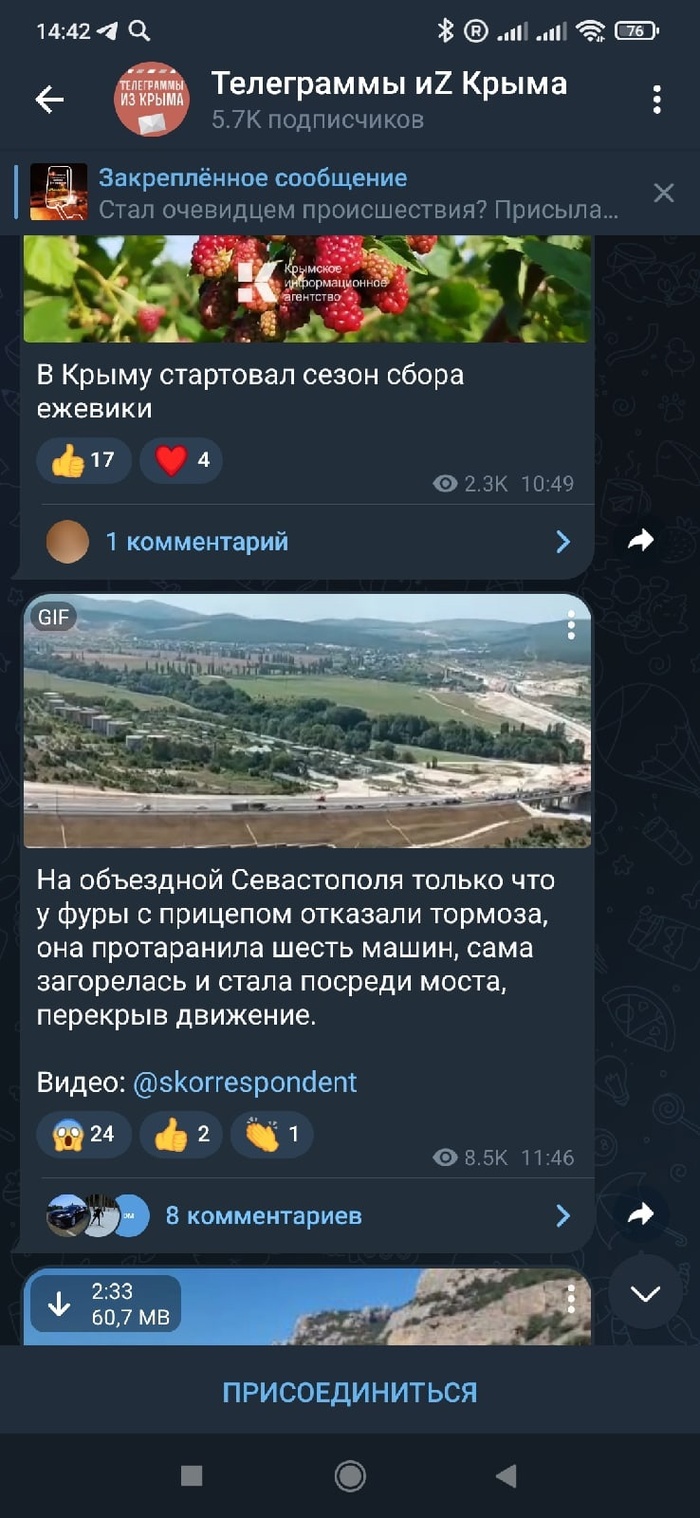Open channel overflow menu in header

[657, 99]
